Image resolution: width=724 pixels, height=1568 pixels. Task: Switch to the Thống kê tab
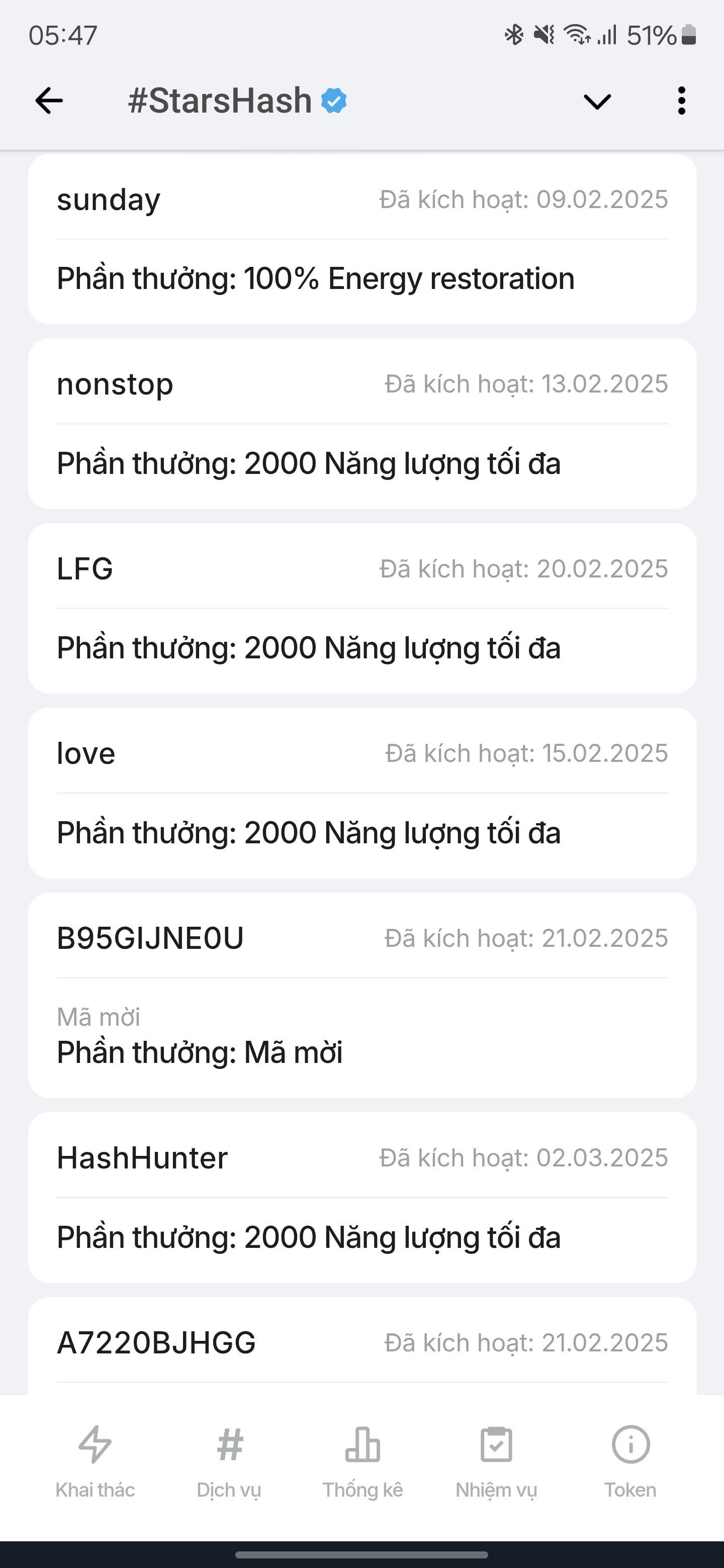(x=363, y=1462)
